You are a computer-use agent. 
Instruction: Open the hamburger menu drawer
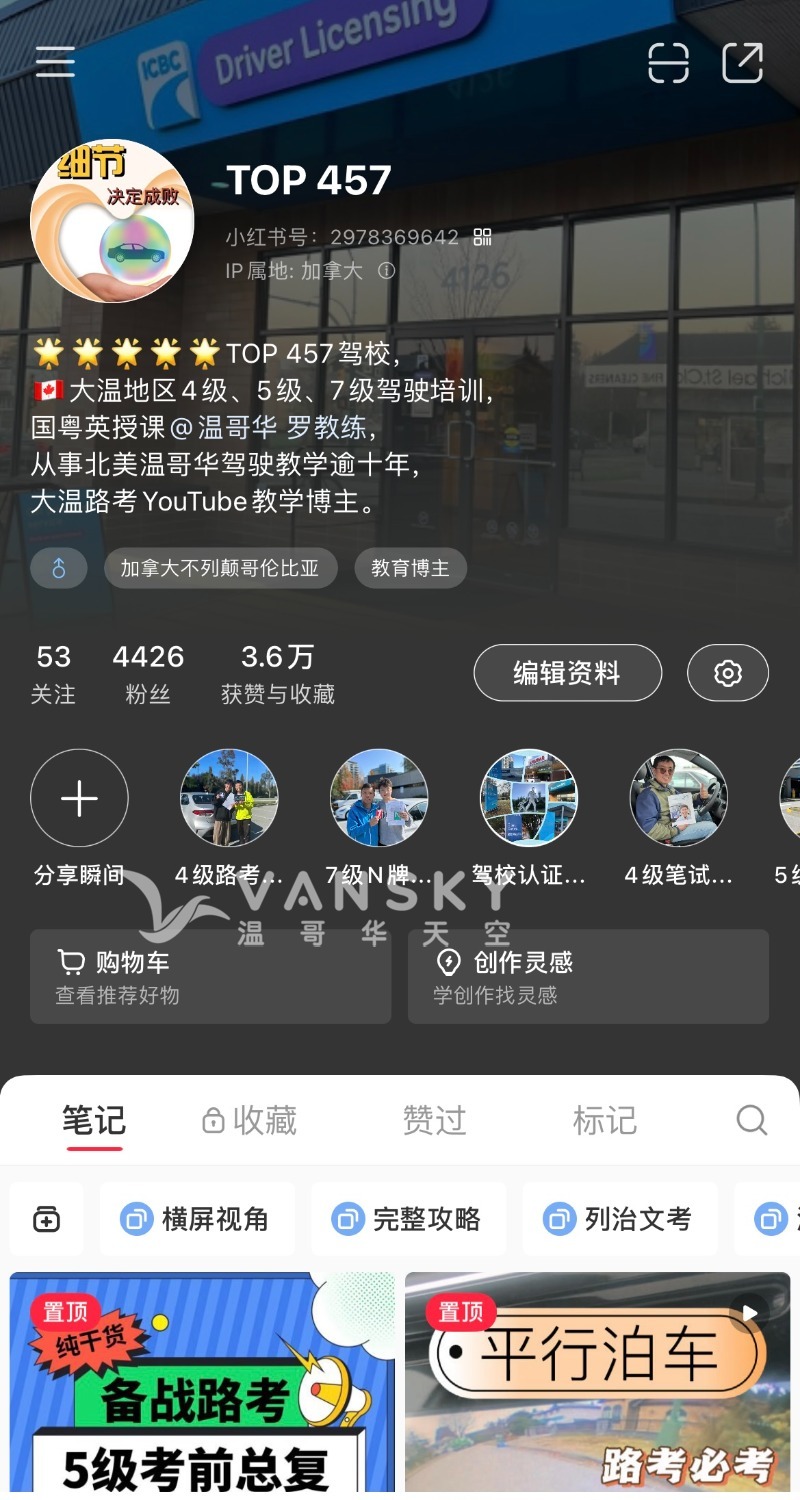pyautogui.click(x=55, y=62)
